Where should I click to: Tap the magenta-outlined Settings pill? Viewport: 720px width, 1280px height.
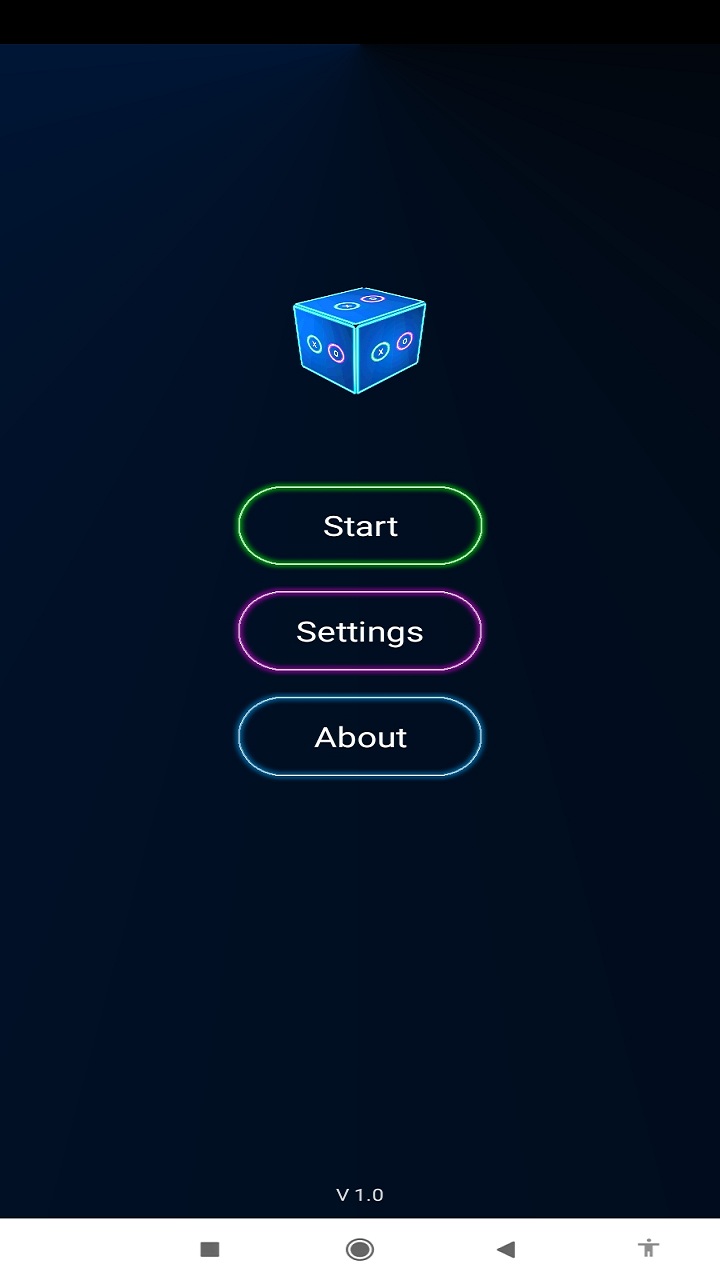pyautogui.click(x=360, y=631)
